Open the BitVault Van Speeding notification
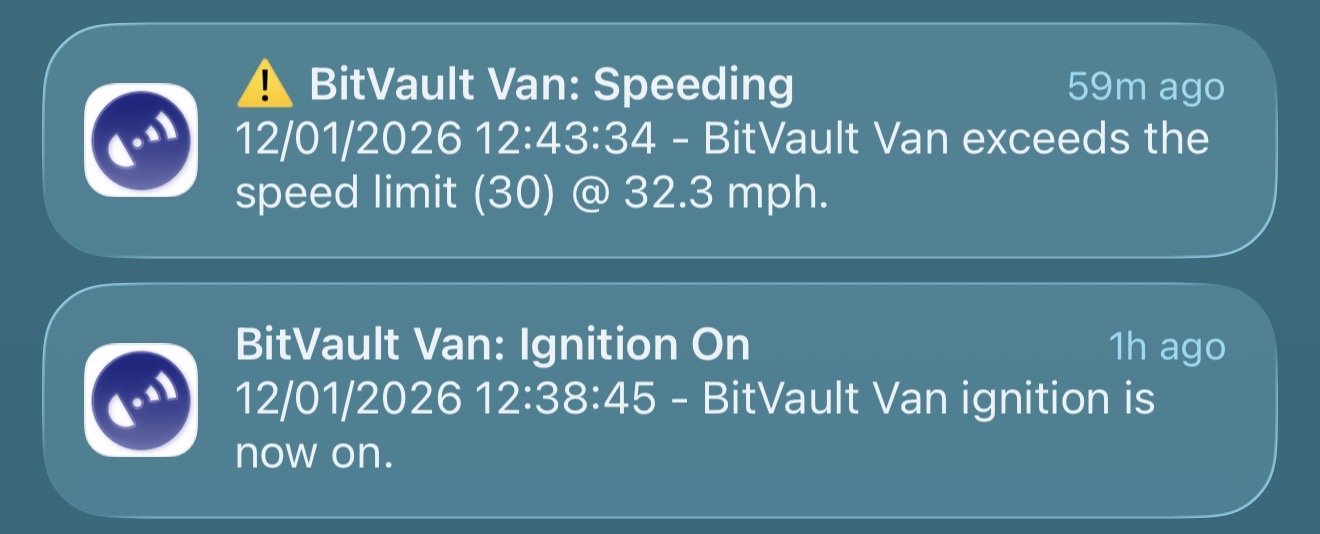 [660, 140]
